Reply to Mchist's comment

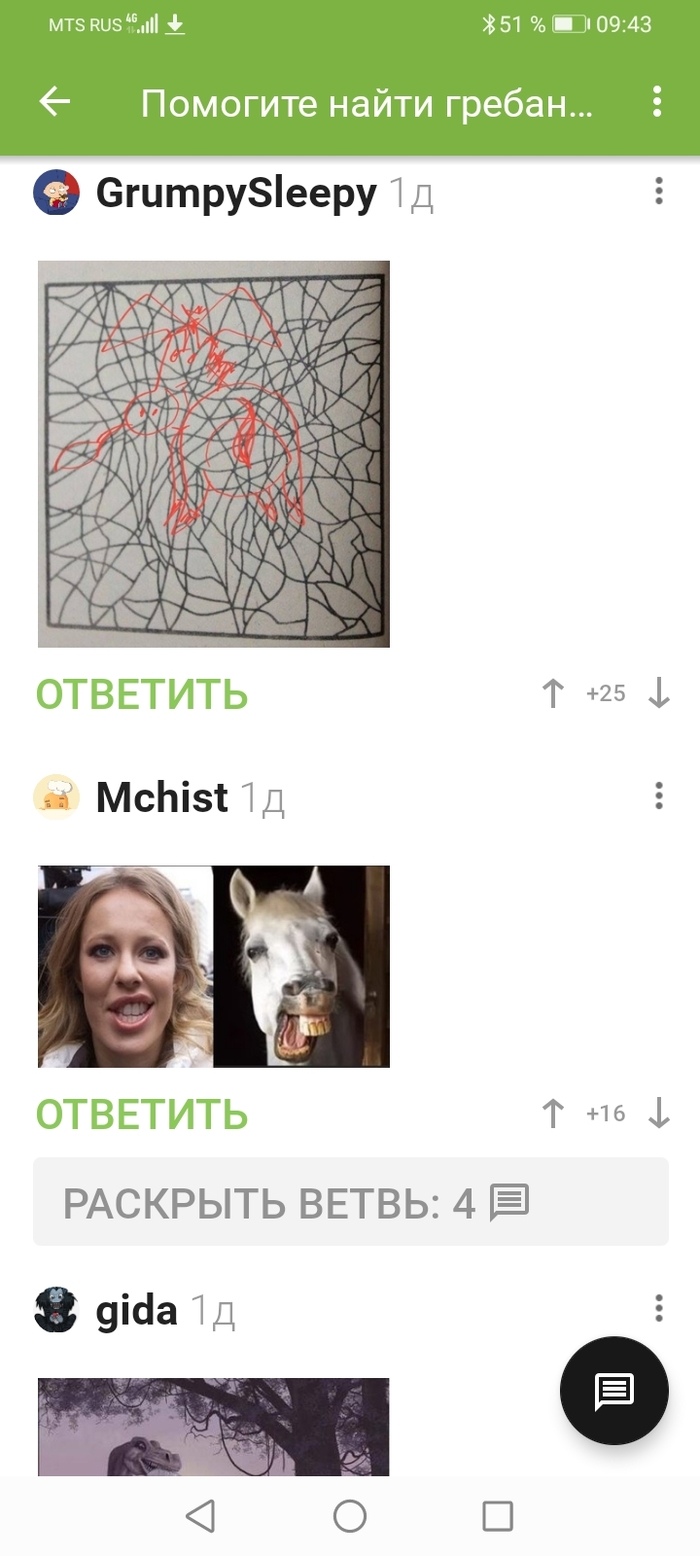point(142,1114)
